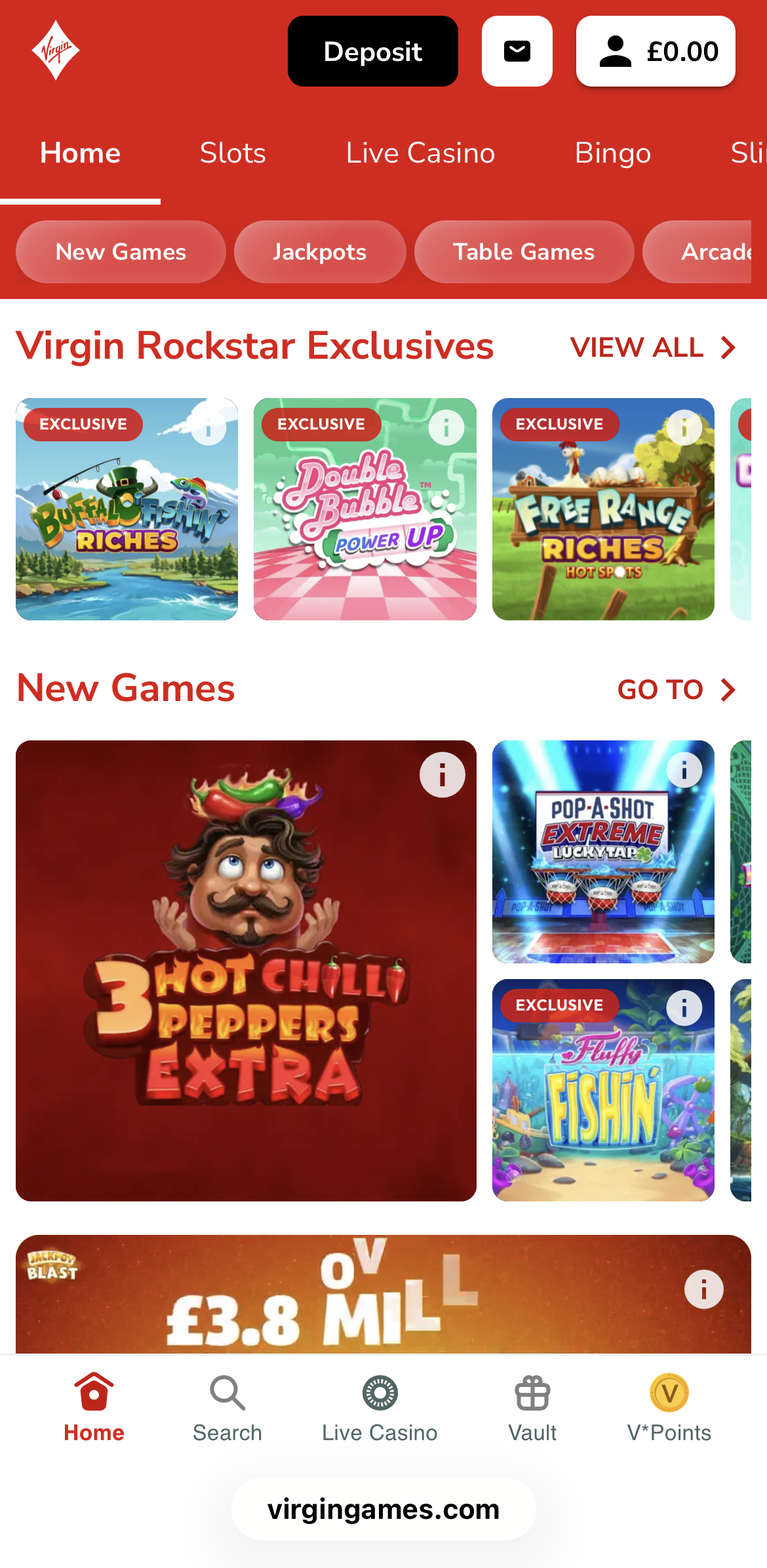
Task: Check the £0.00 balance display
Action: click(682, 51)
